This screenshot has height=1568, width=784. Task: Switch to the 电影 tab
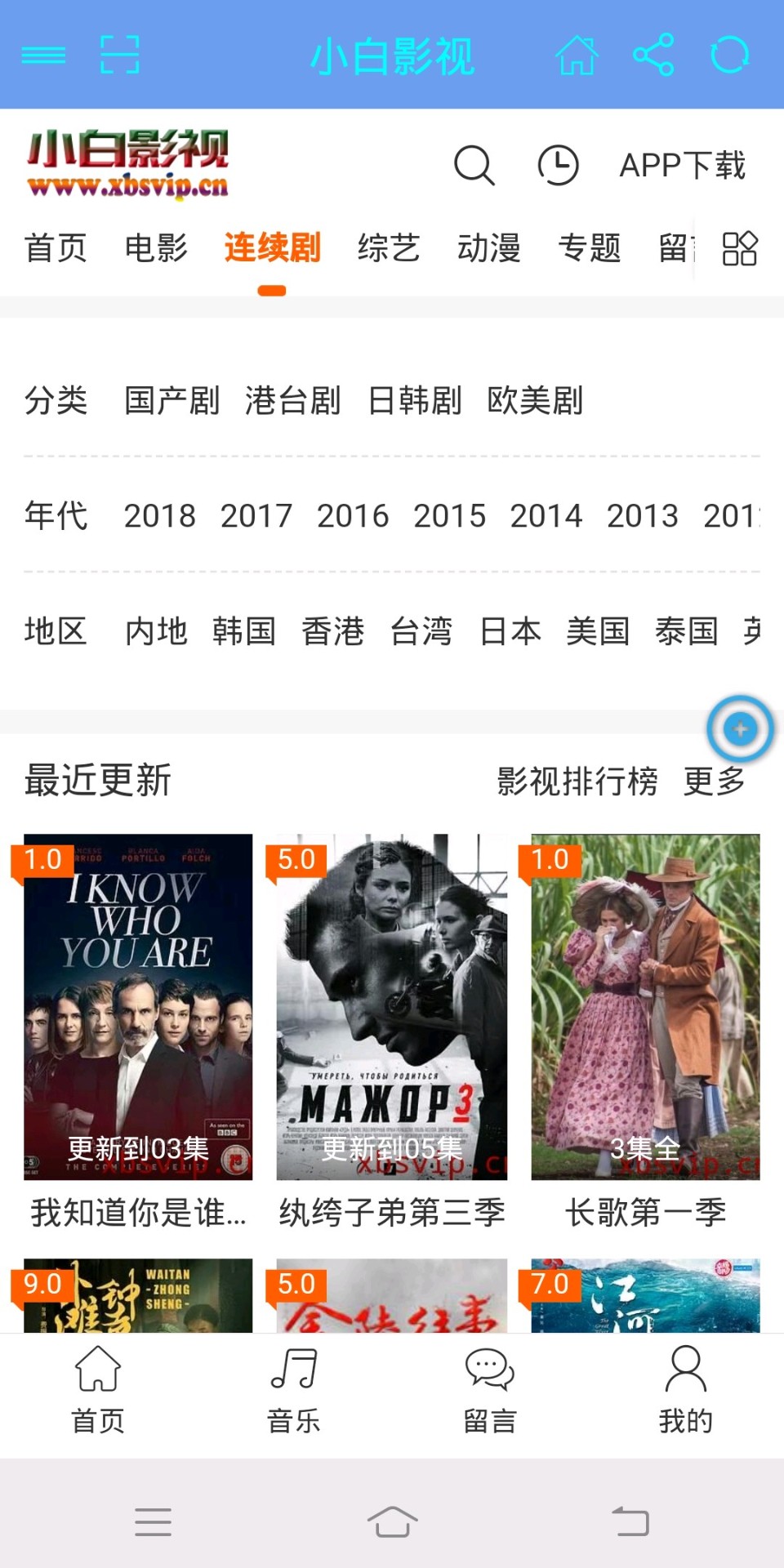point(157,249)
